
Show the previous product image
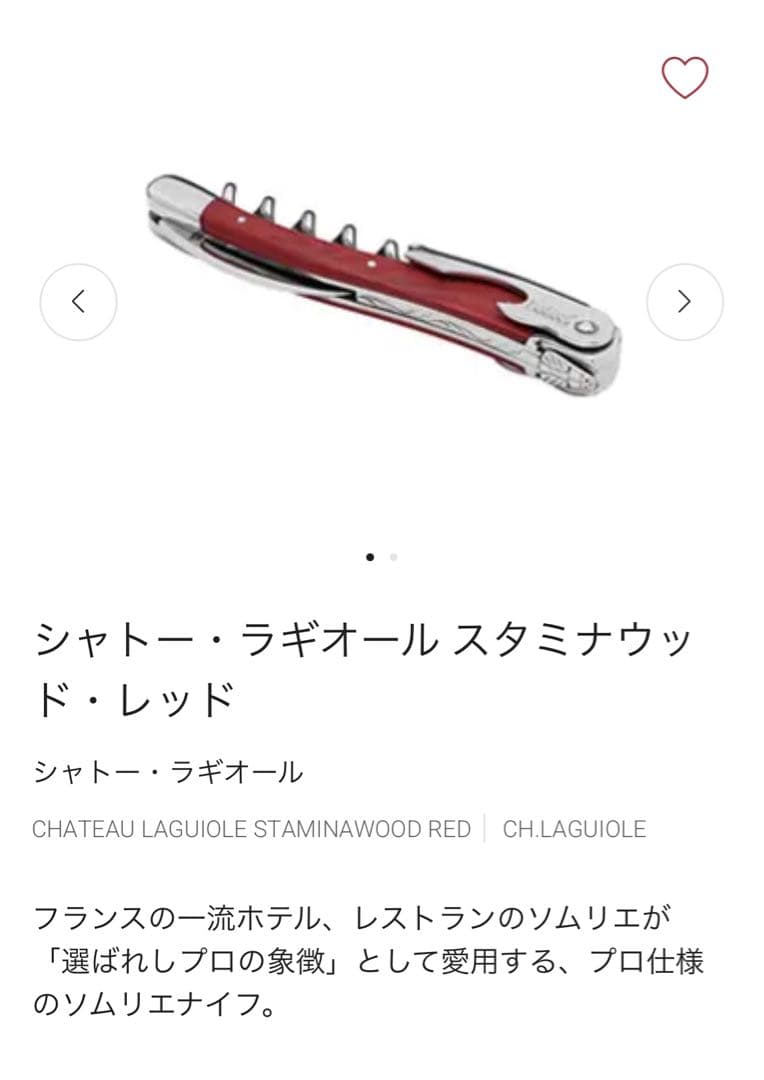point(78,301)
